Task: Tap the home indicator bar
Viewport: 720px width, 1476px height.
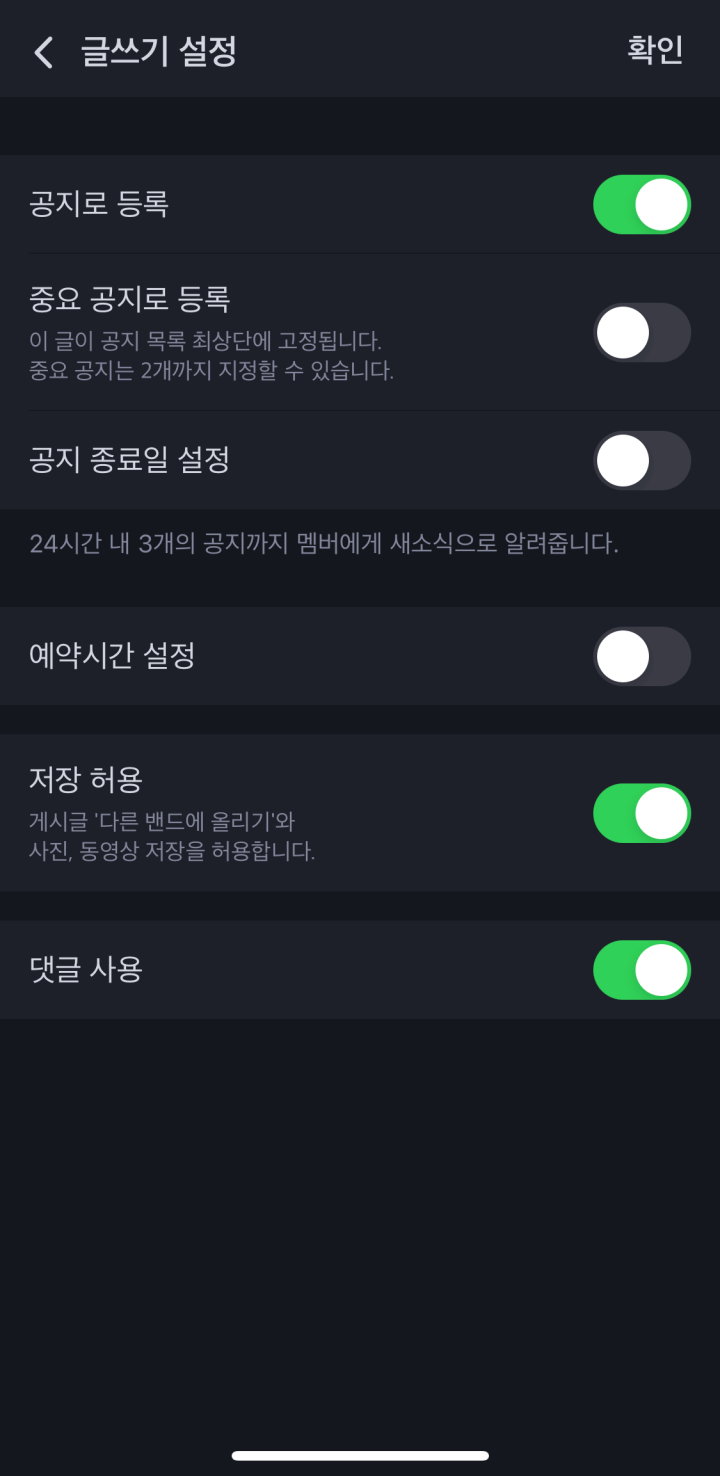Action: tap(360, 1455)
